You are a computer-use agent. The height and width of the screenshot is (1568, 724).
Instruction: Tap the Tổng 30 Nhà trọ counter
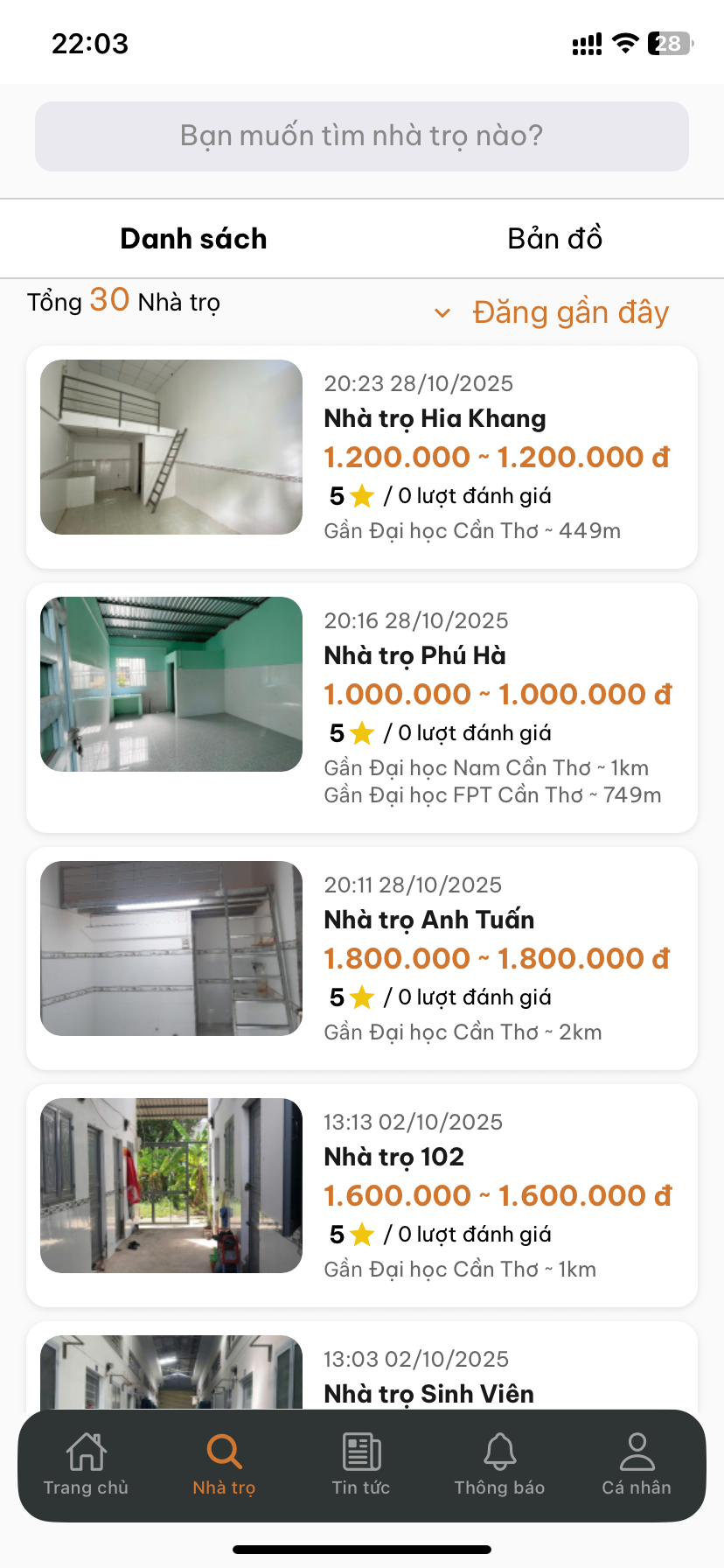pos(122,302)
